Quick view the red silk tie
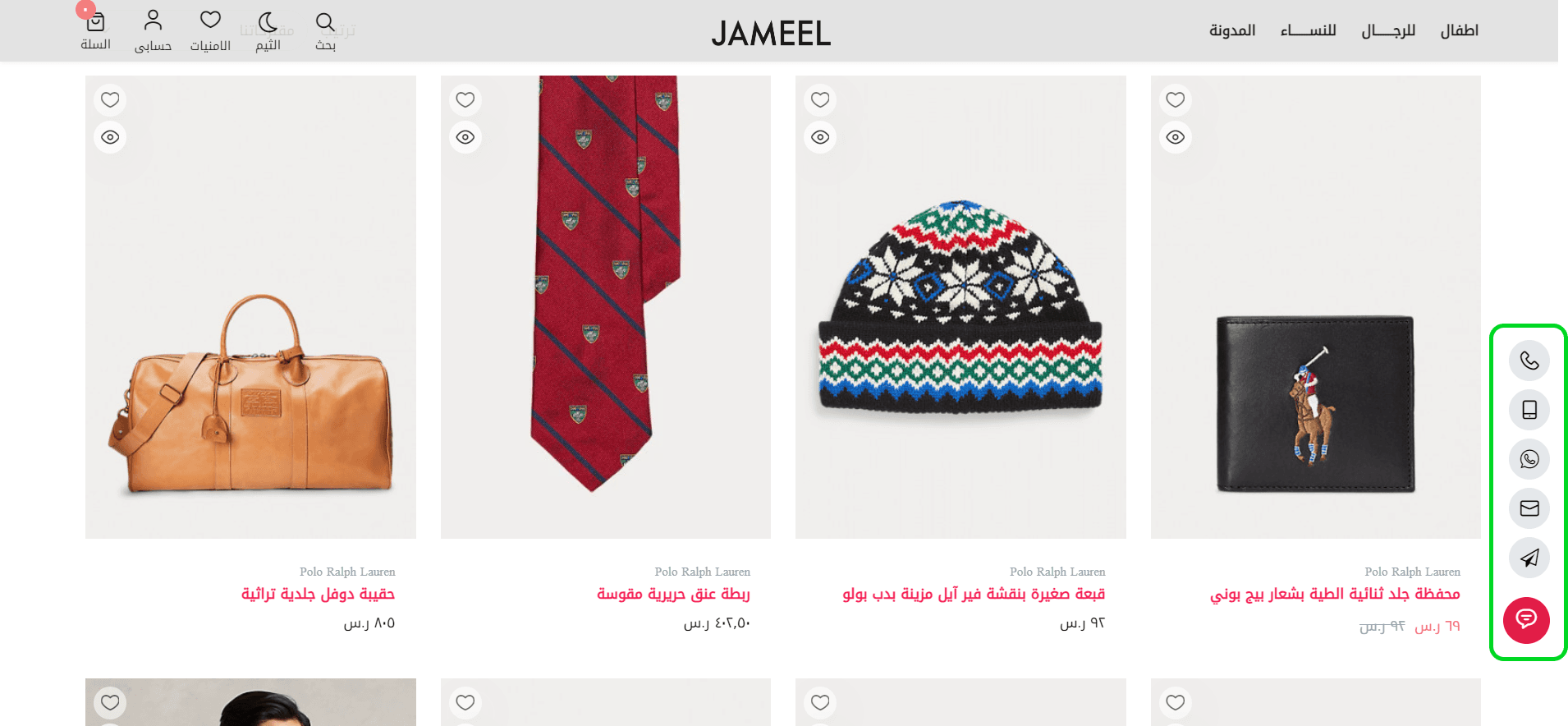The width and height of the screenshot is (1568, 726). pyautogui.click(x=465, y=137)
